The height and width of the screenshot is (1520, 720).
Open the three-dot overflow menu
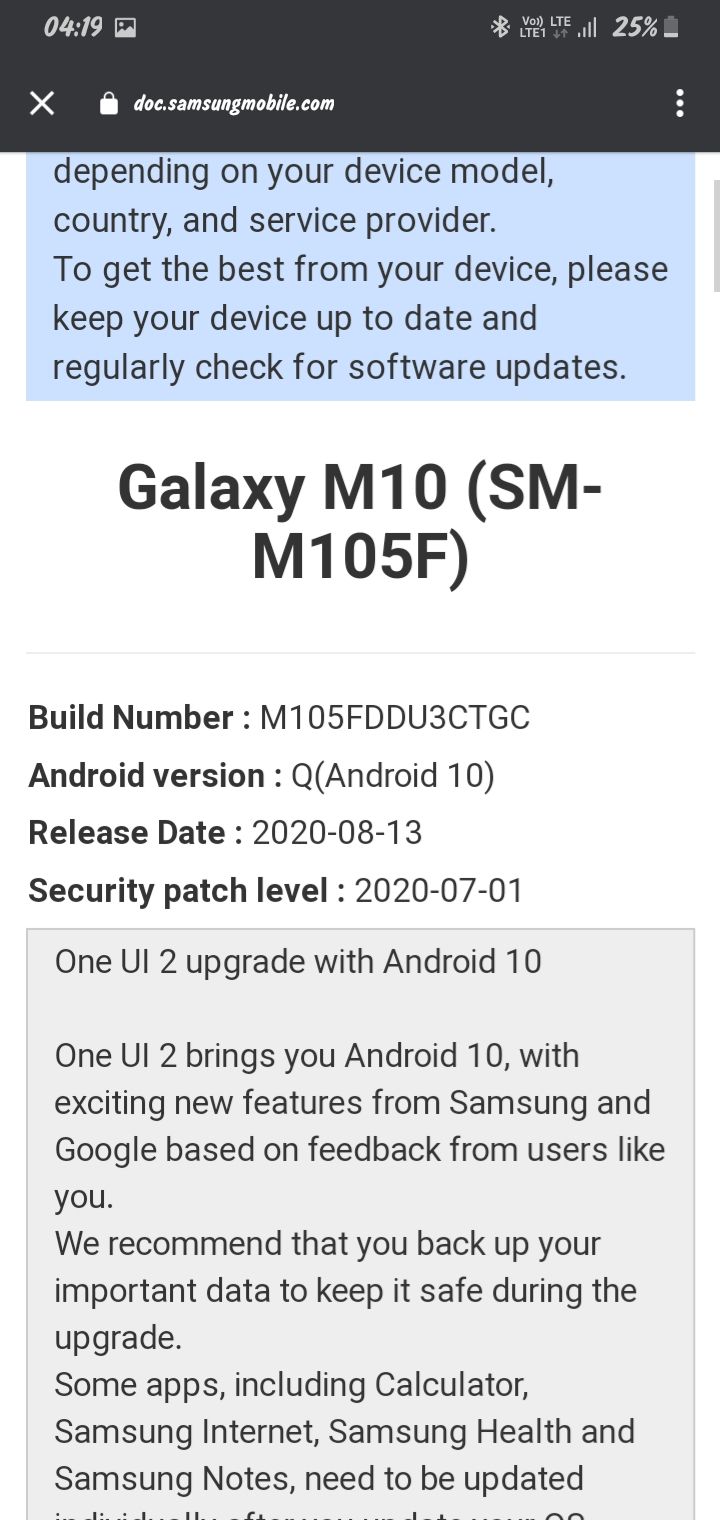(x=679, y=103)
